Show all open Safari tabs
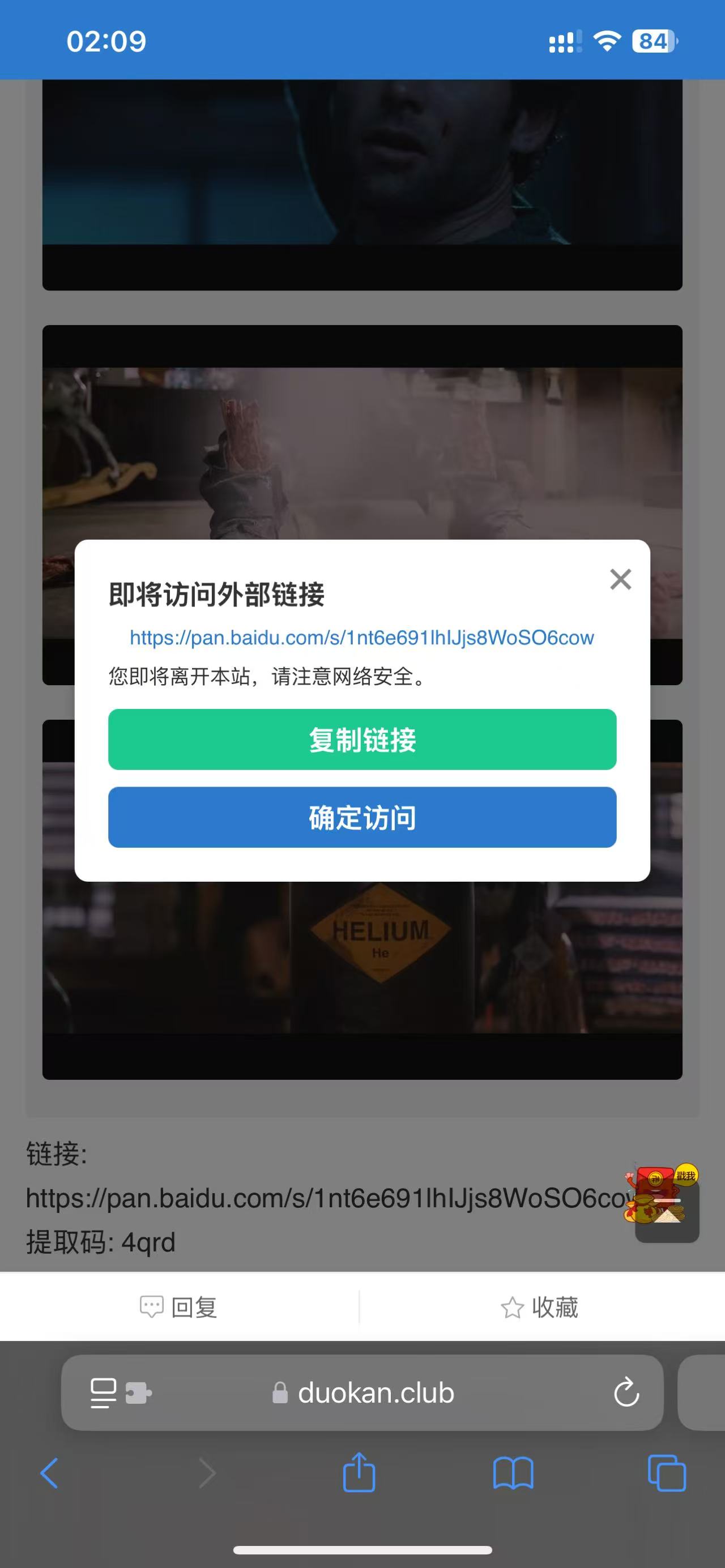This screenshot has height=1568, width=725. (667, 1473)
